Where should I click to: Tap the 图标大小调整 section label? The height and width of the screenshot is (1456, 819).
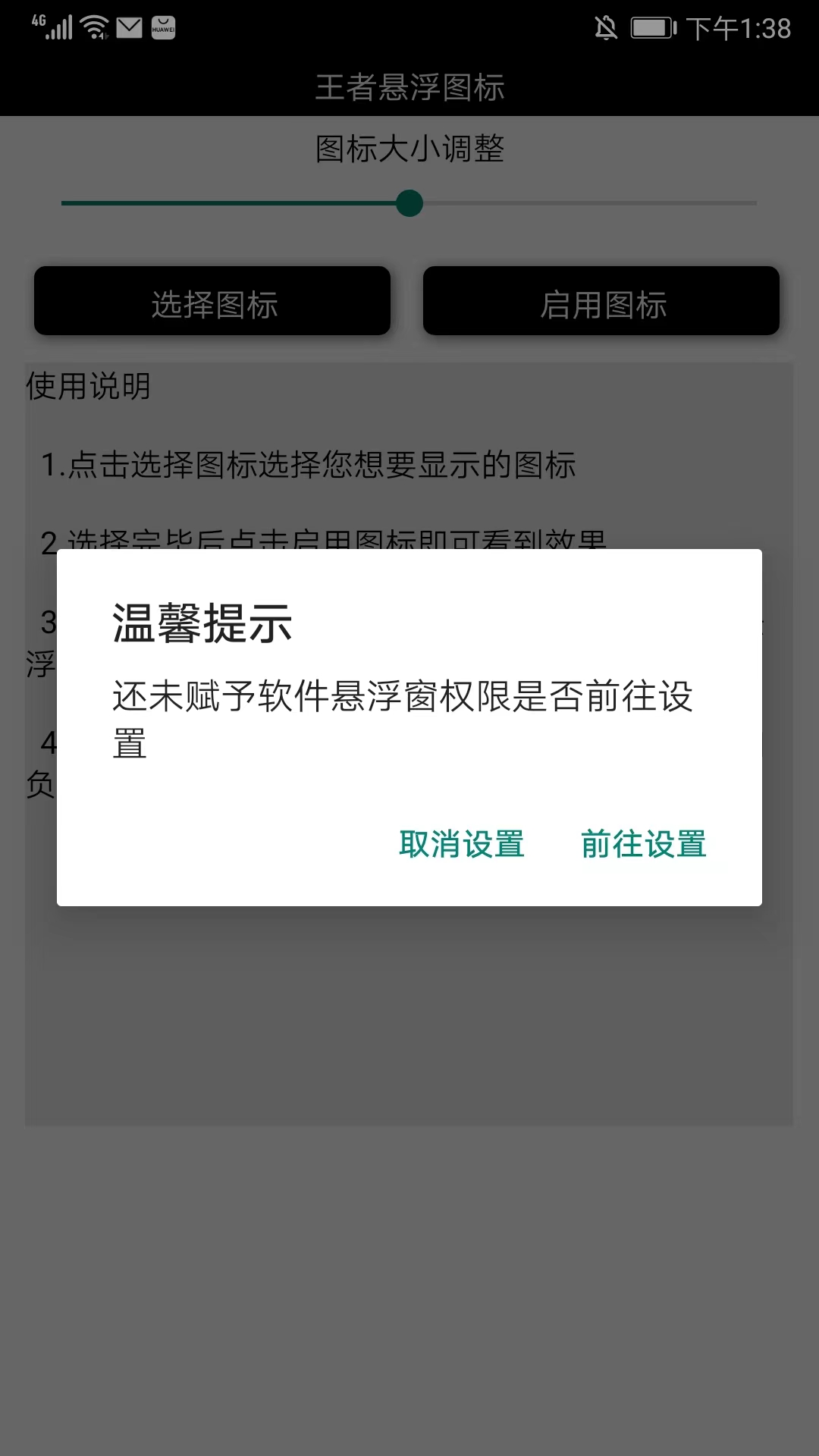click(409, 149)
